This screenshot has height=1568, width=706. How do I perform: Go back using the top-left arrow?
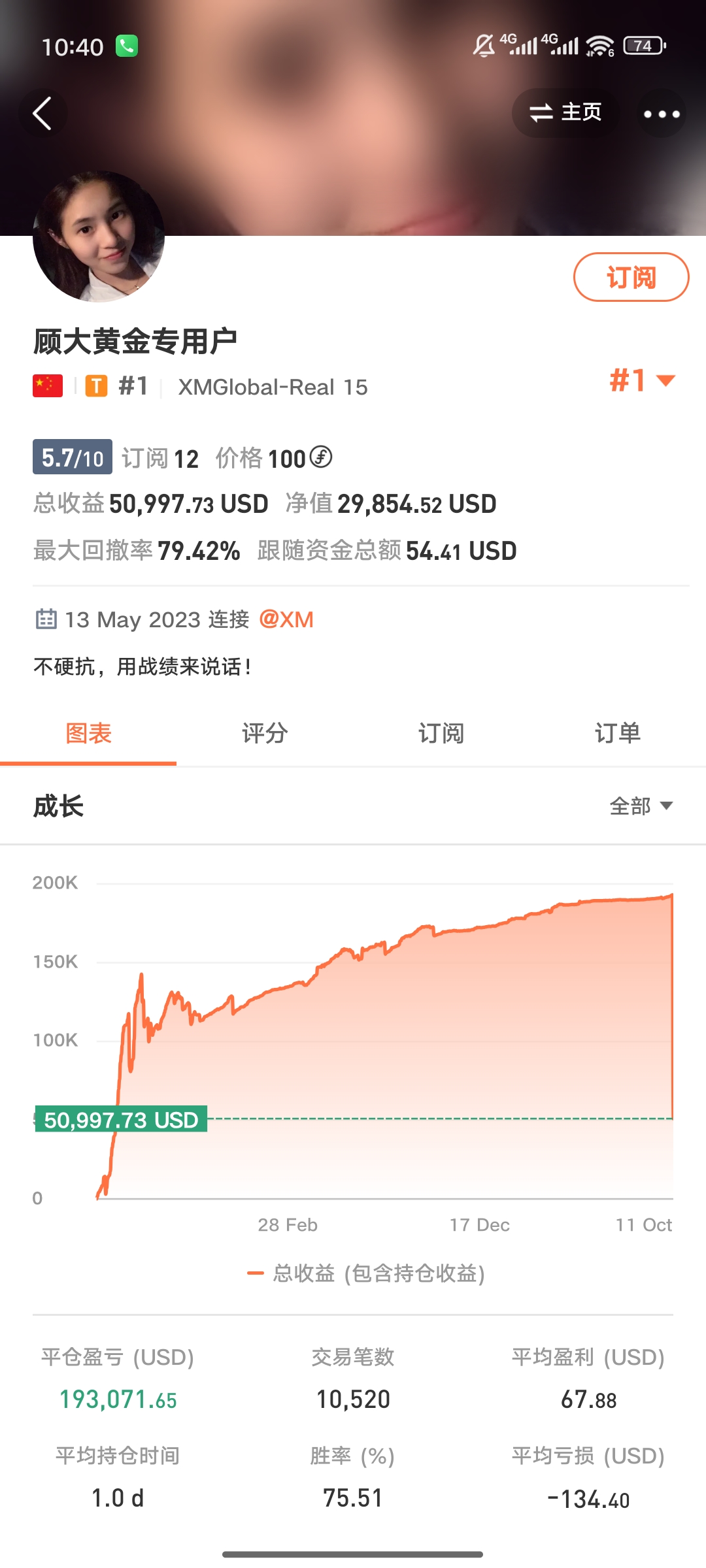(43, 114)
